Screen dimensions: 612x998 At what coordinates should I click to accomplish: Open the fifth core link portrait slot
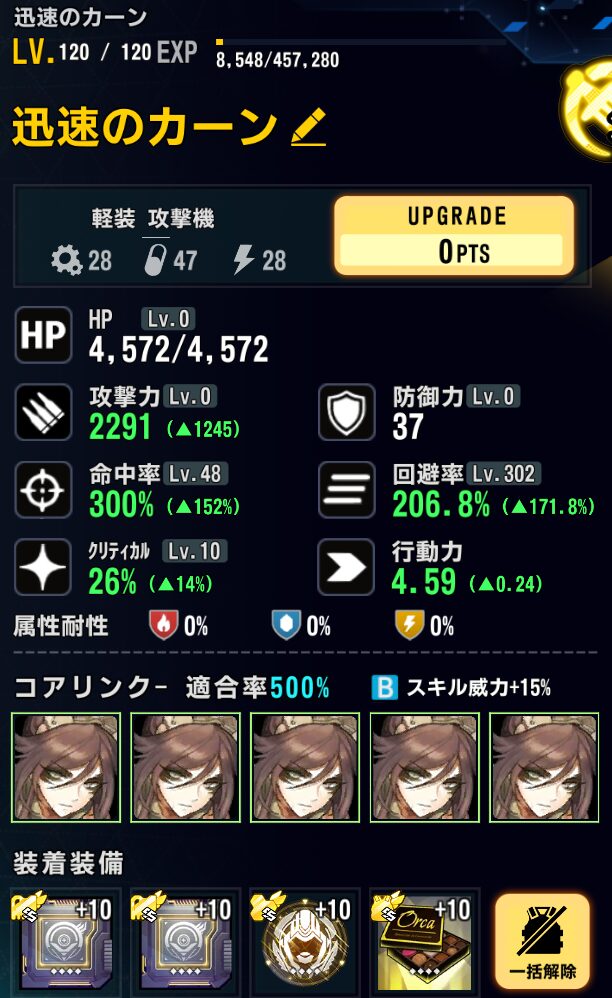click(543, 768)
